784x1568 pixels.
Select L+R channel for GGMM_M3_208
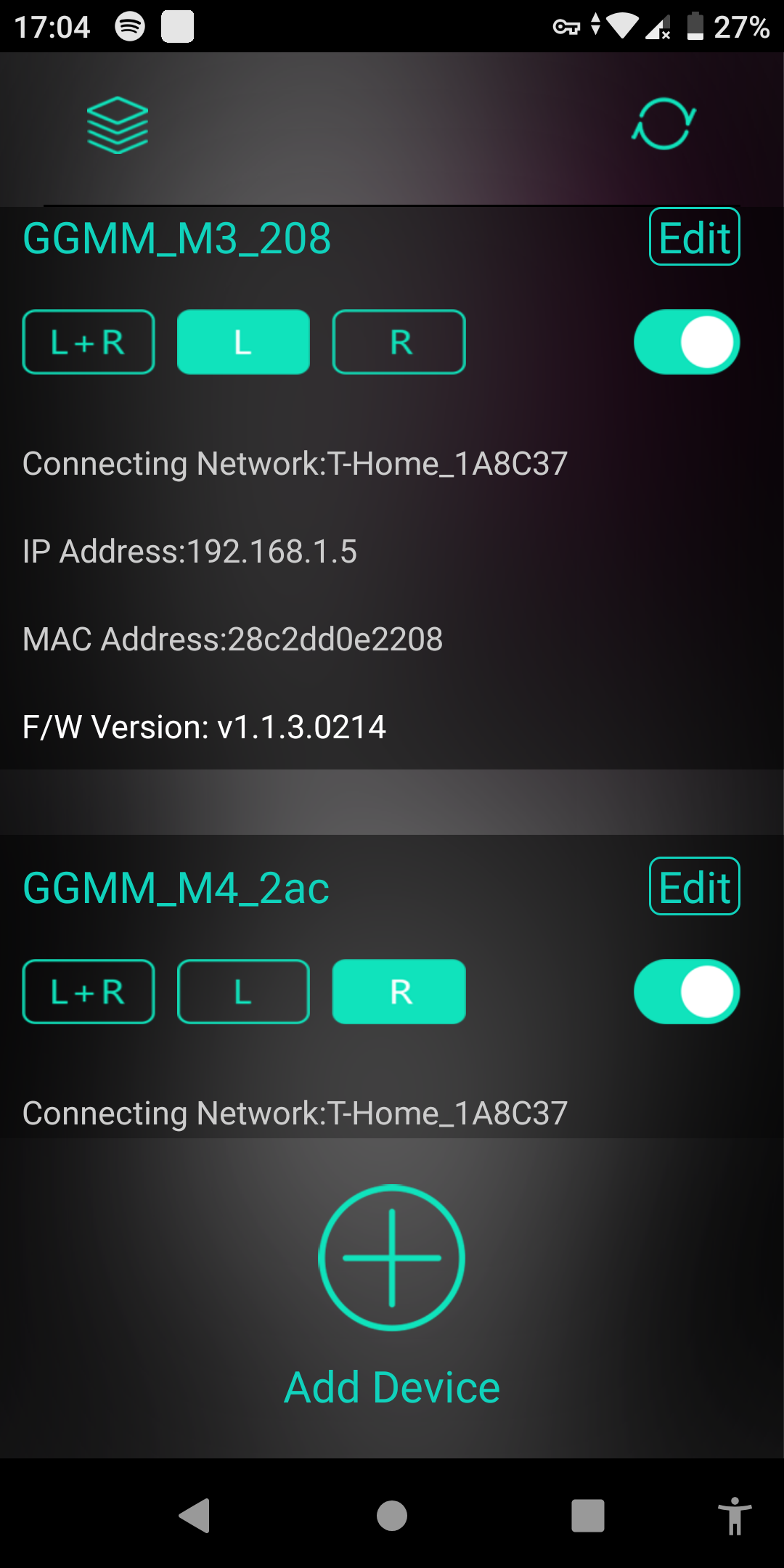click(89, 342)
